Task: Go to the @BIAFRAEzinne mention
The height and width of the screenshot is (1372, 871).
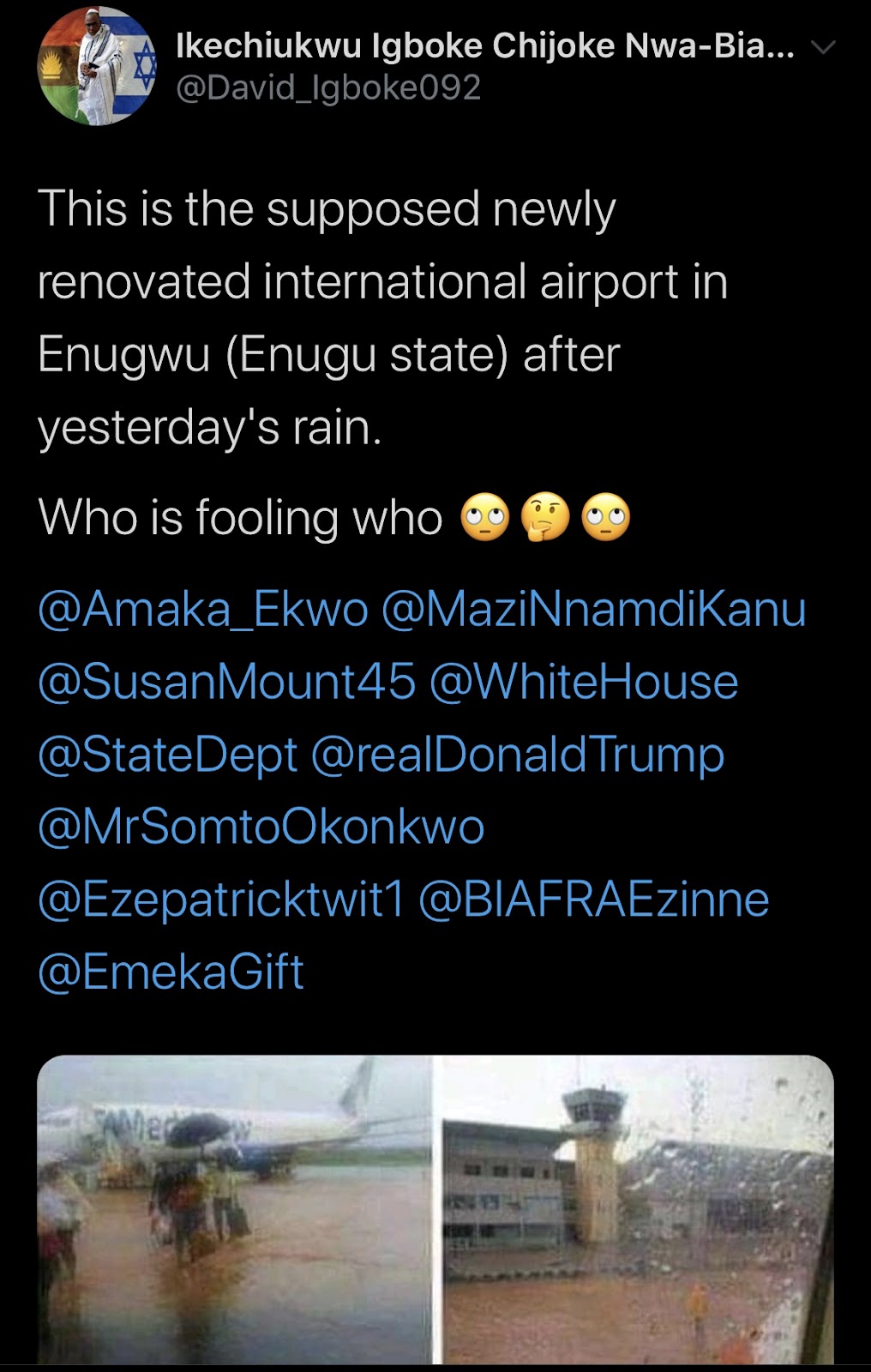Action: pos(594,900)
